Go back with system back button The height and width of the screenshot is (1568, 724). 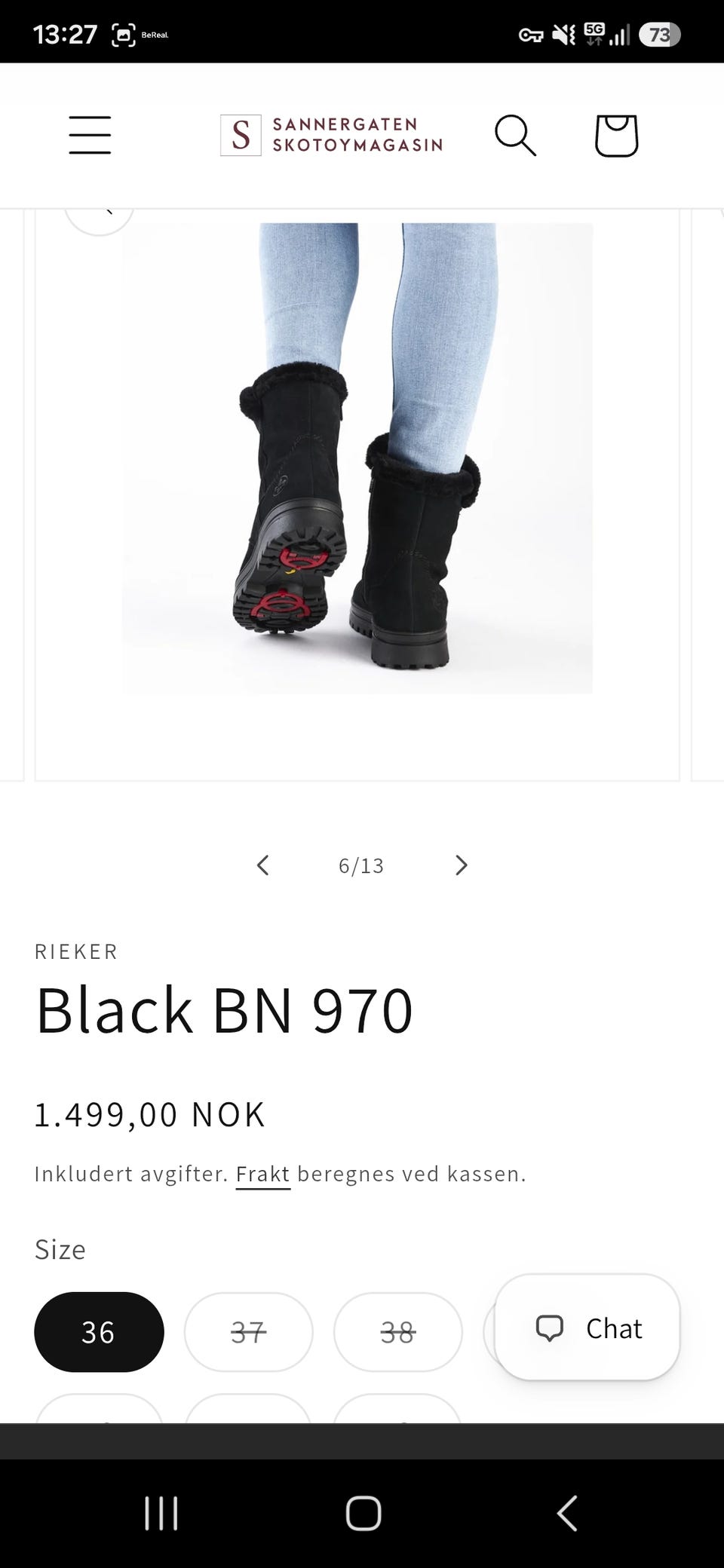point(567,1513)
